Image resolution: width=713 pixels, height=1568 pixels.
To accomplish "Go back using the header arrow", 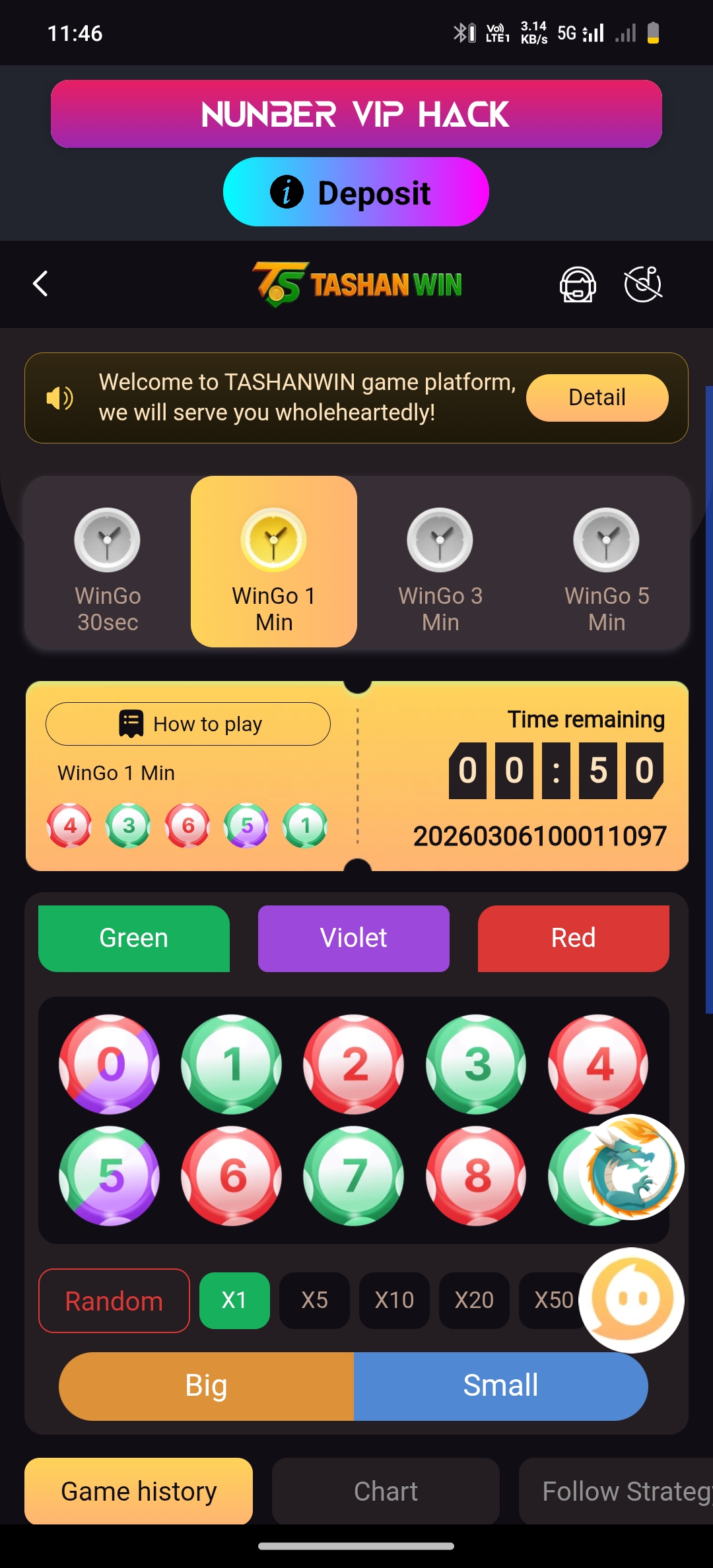I will pos(40,284).
